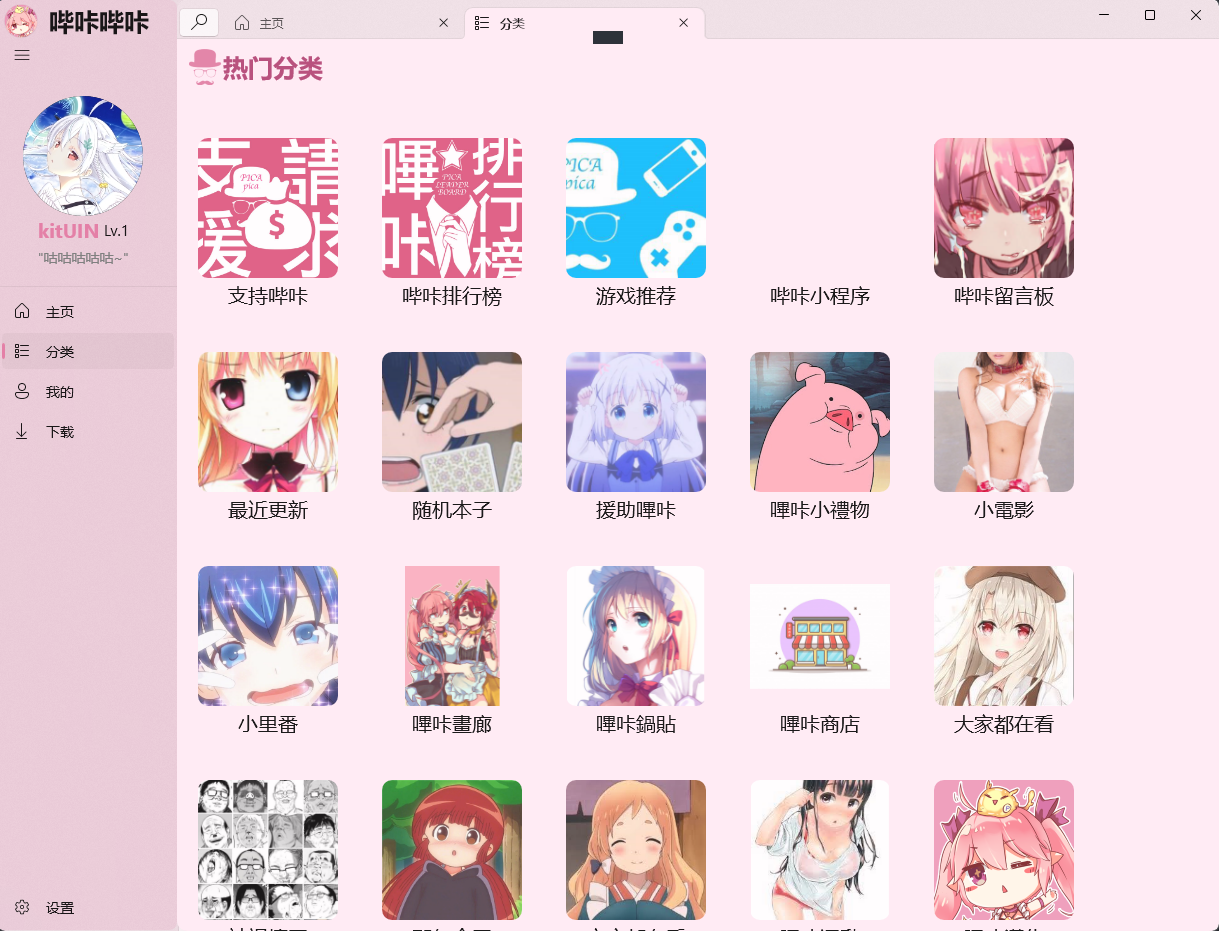
Task: Open the search button beside the tabs
Action: pos(199,22)
